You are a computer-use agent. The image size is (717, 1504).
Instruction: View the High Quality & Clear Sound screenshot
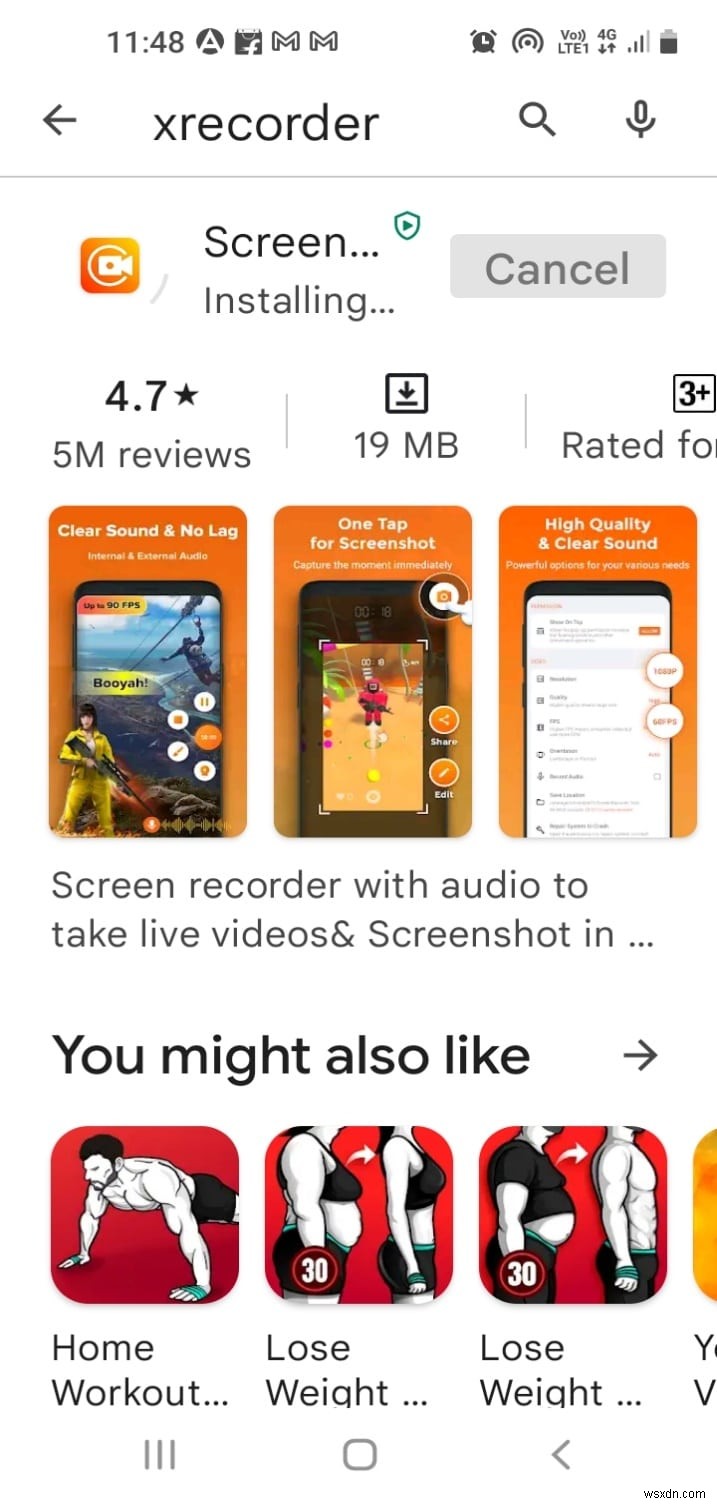pos(597,671)
